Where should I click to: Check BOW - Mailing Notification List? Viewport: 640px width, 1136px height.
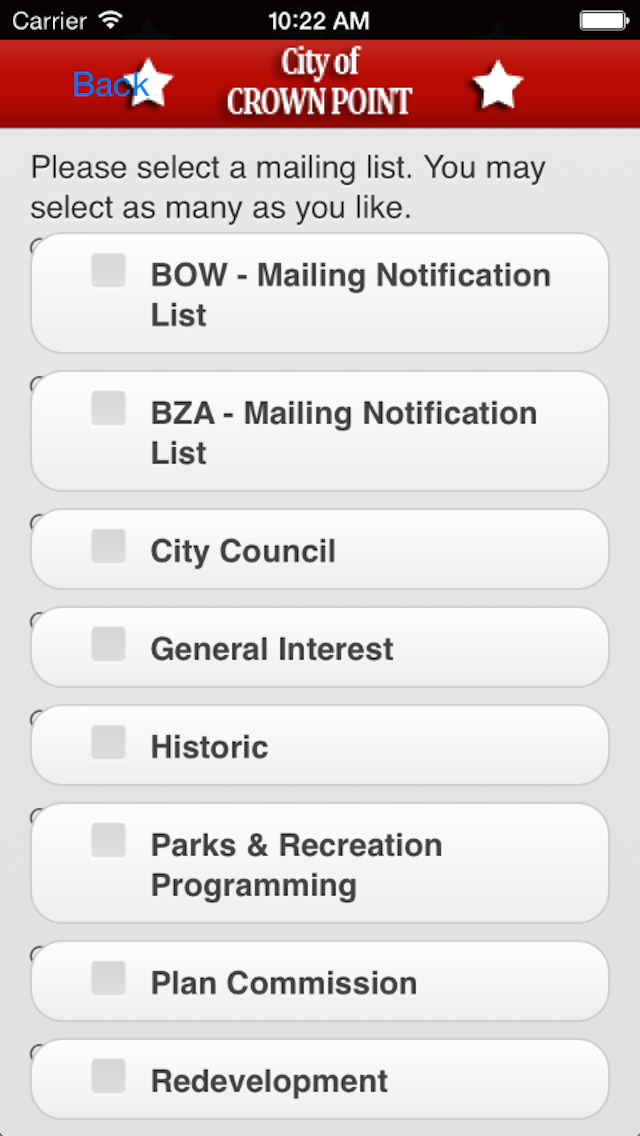320,293
